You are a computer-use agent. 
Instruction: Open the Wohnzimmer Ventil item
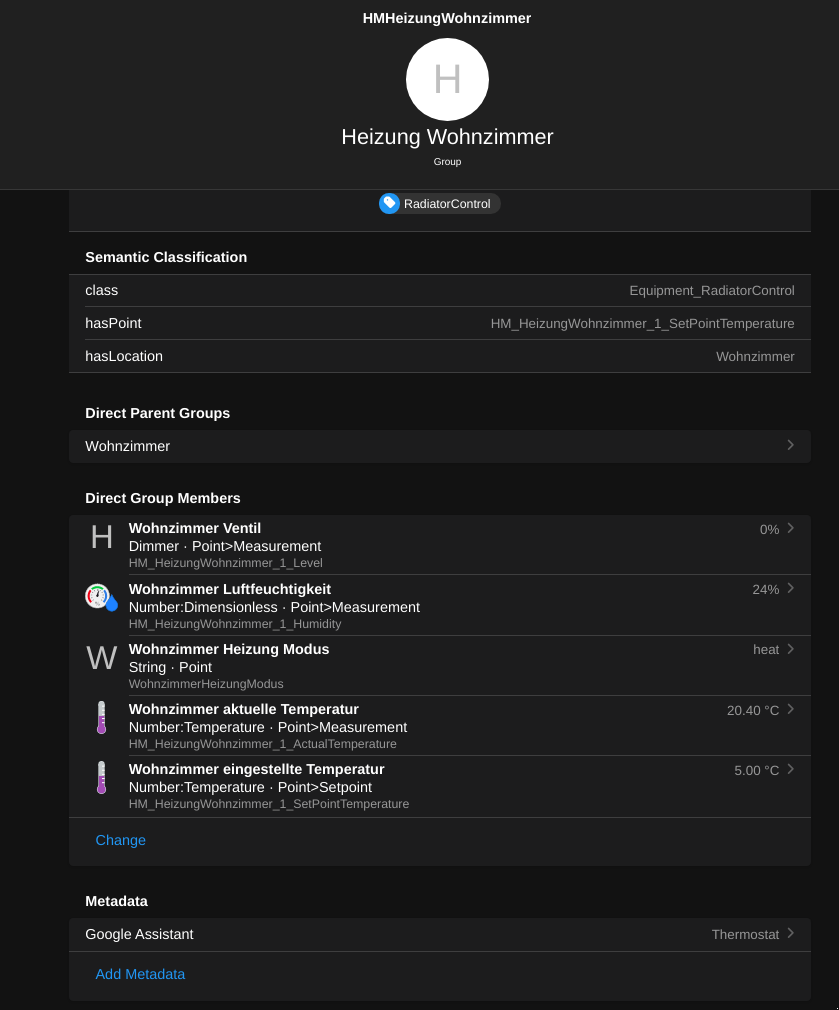coord(439,545)
